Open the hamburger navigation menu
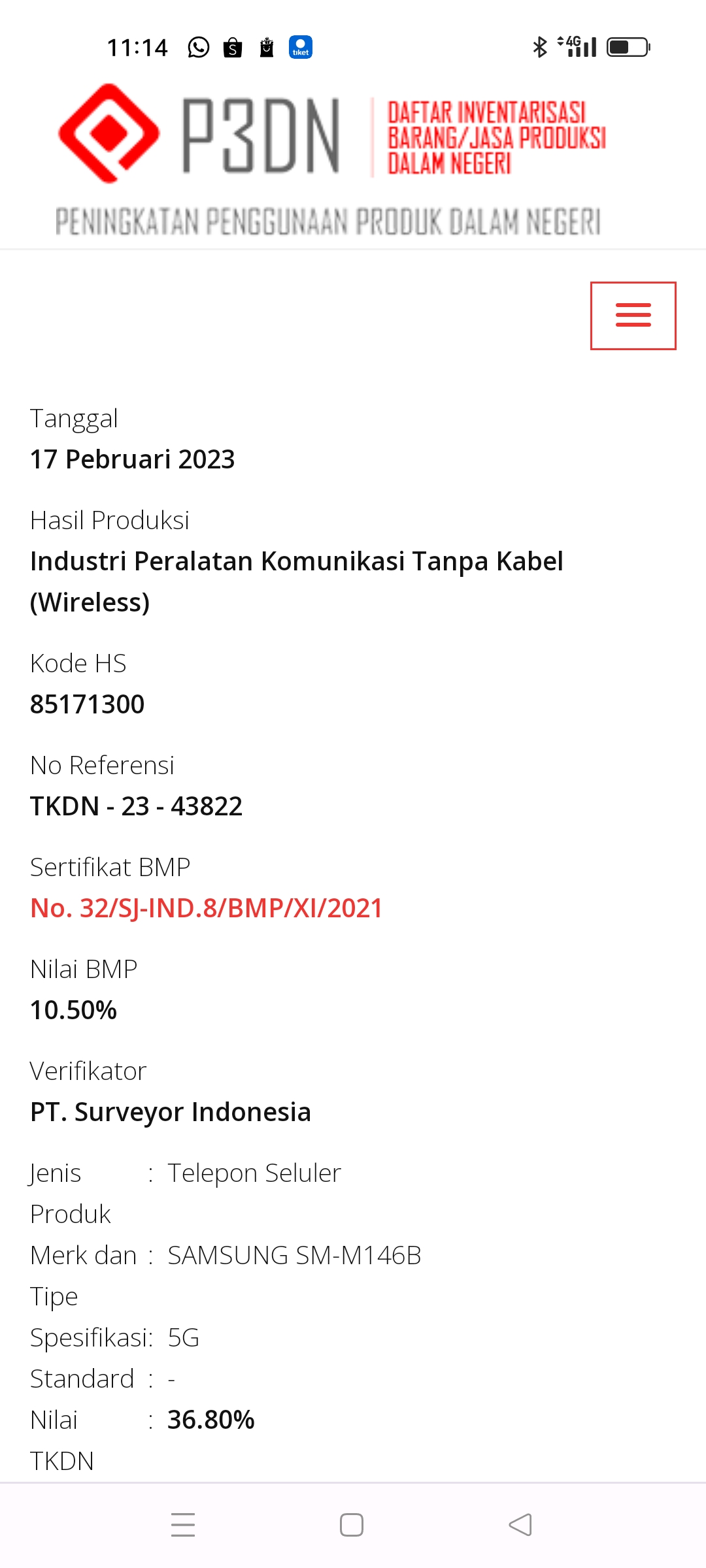Viewport: 706px width, 1568px height. [633, 316]
